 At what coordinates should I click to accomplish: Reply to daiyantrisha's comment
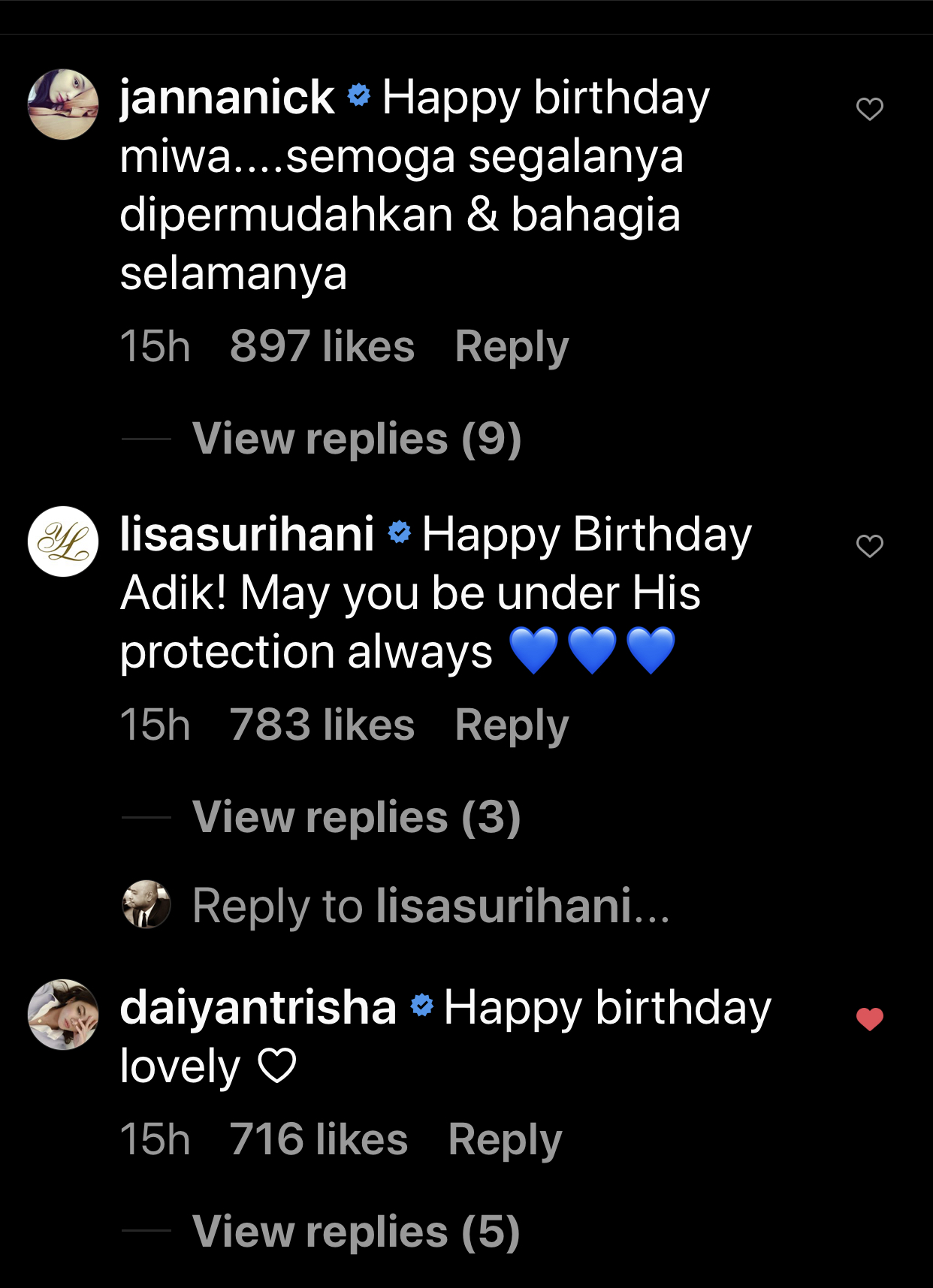click(504, 1140)
